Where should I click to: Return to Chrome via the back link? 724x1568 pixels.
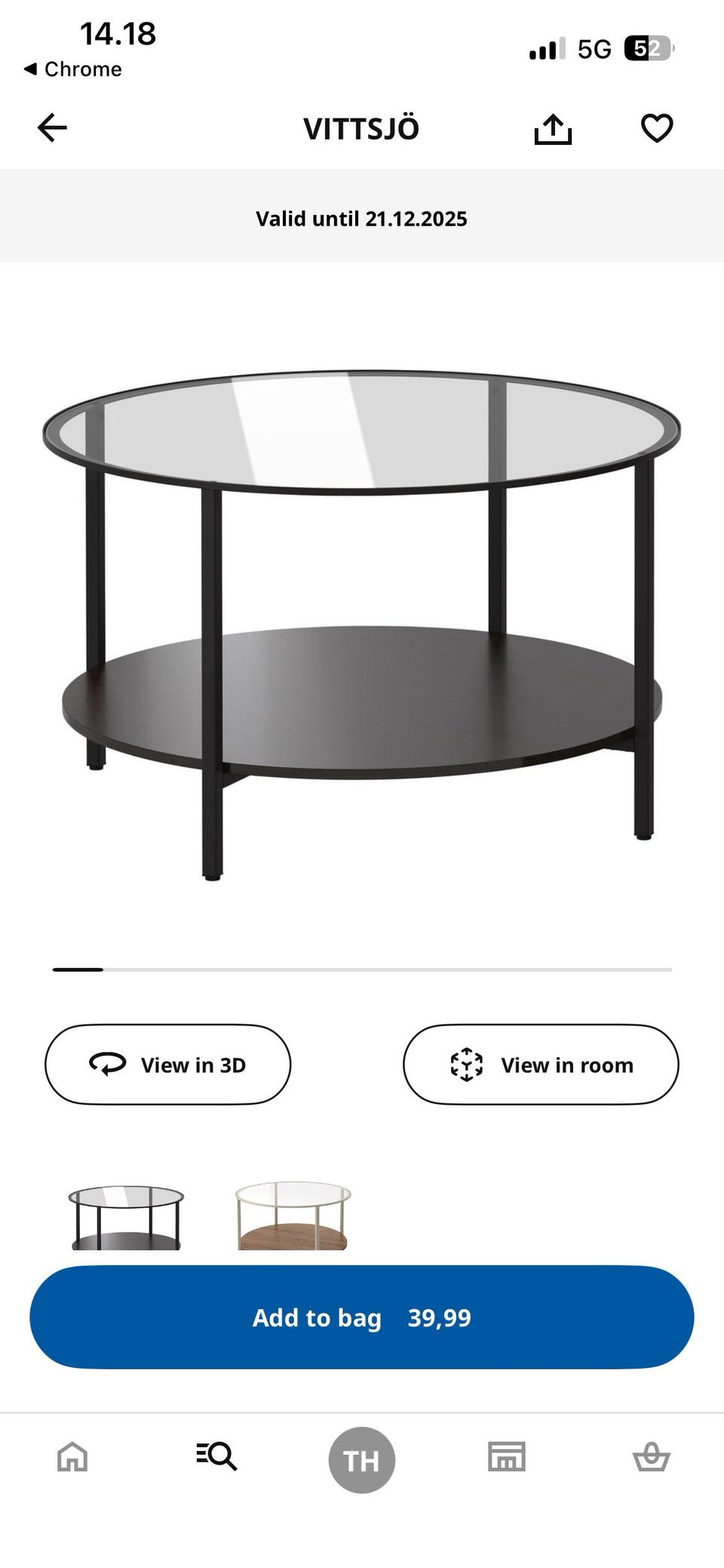point(72,69)
